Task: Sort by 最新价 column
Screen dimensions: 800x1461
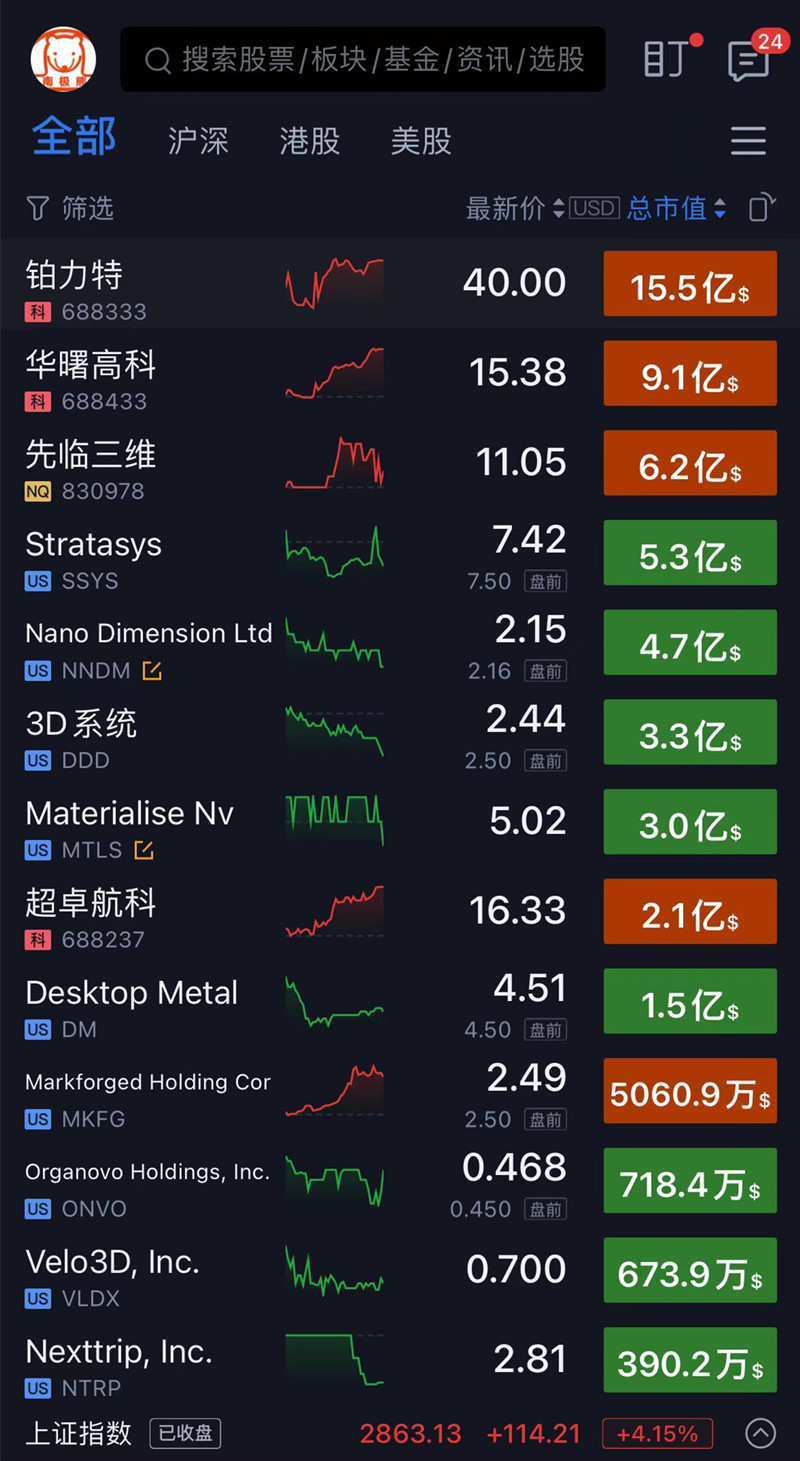Action: click(x=515, y=208)
